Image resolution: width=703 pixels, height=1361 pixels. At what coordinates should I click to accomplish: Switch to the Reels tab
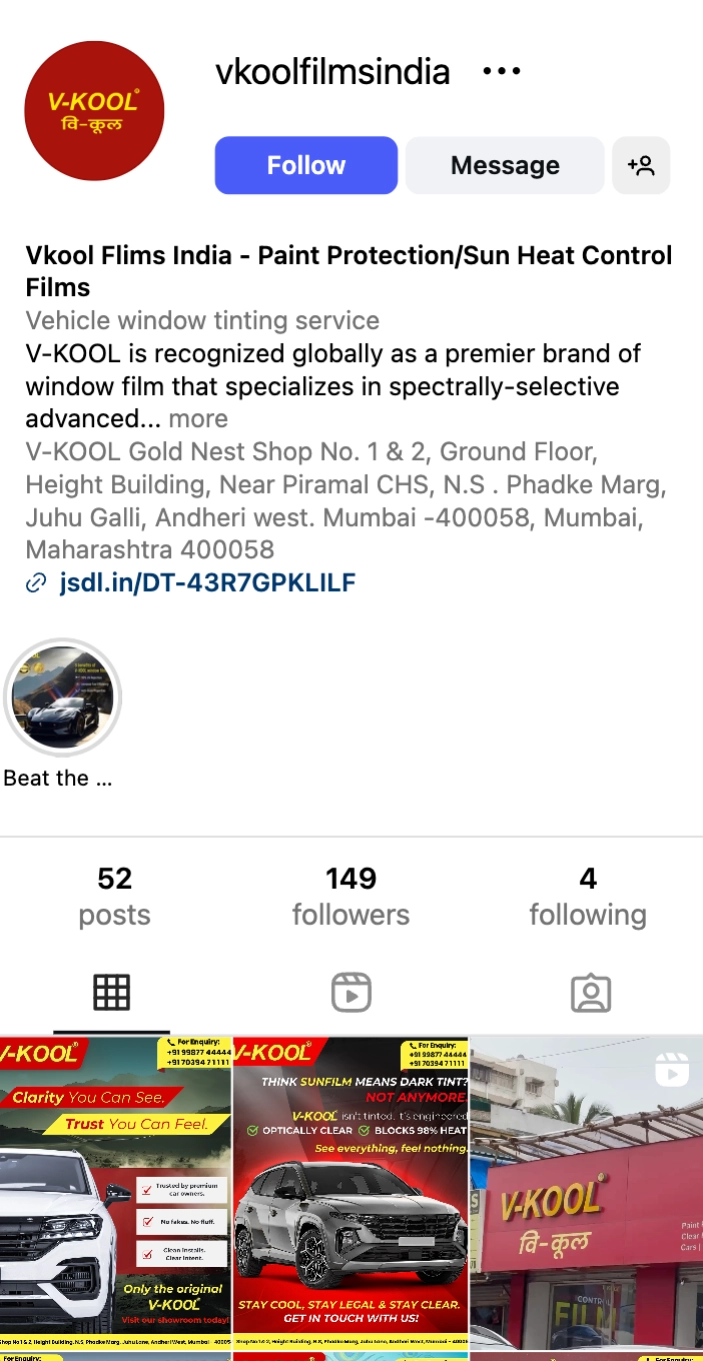[351, 992]
